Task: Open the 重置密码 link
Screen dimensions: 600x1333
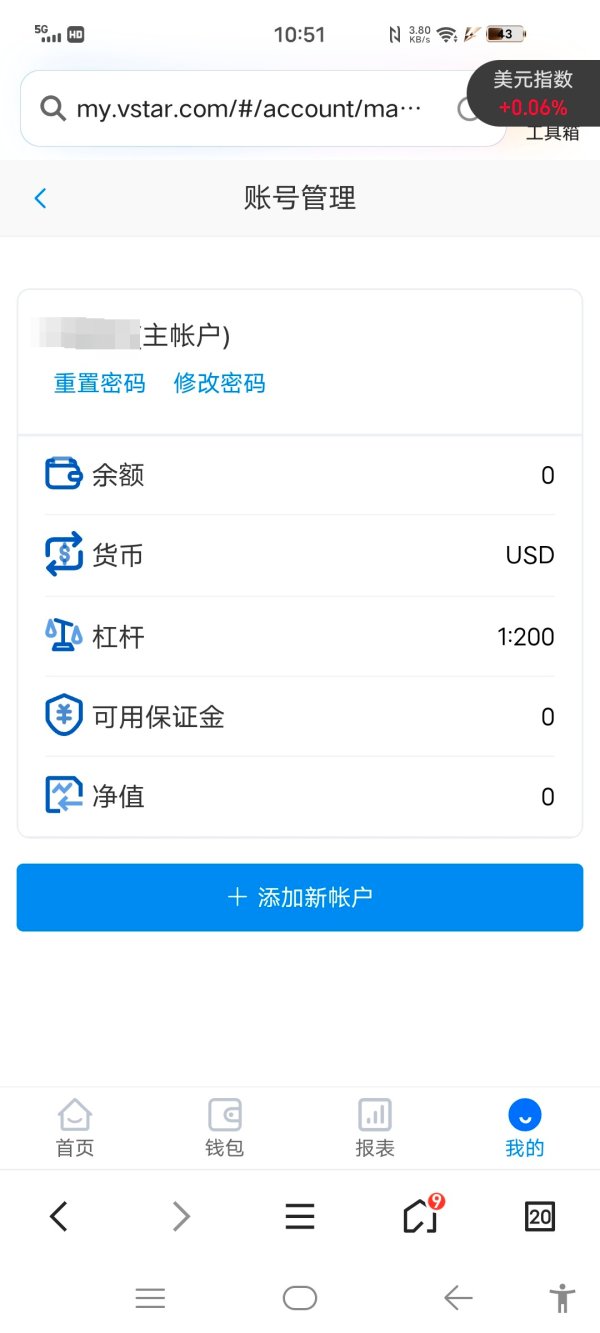Action: click(x=99, y=383)
